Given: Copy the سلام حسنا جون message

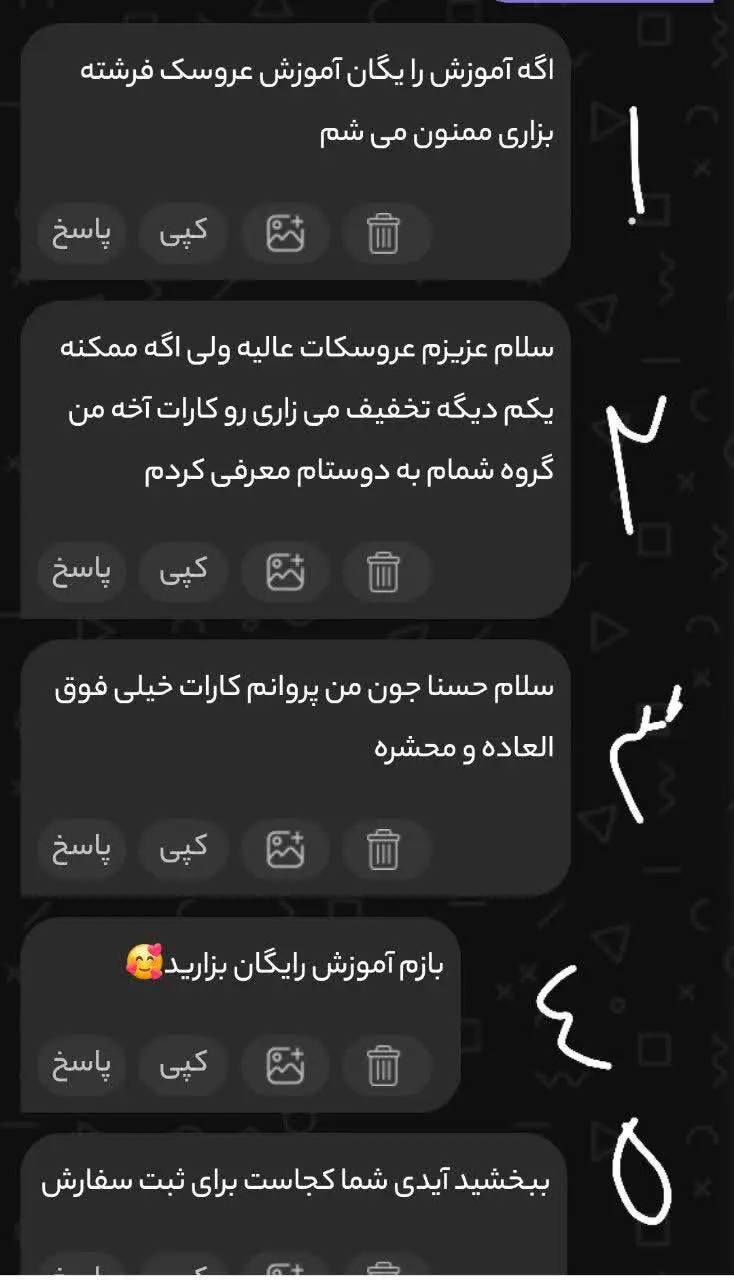Looking at the screenshot, I should coord(184,849).
